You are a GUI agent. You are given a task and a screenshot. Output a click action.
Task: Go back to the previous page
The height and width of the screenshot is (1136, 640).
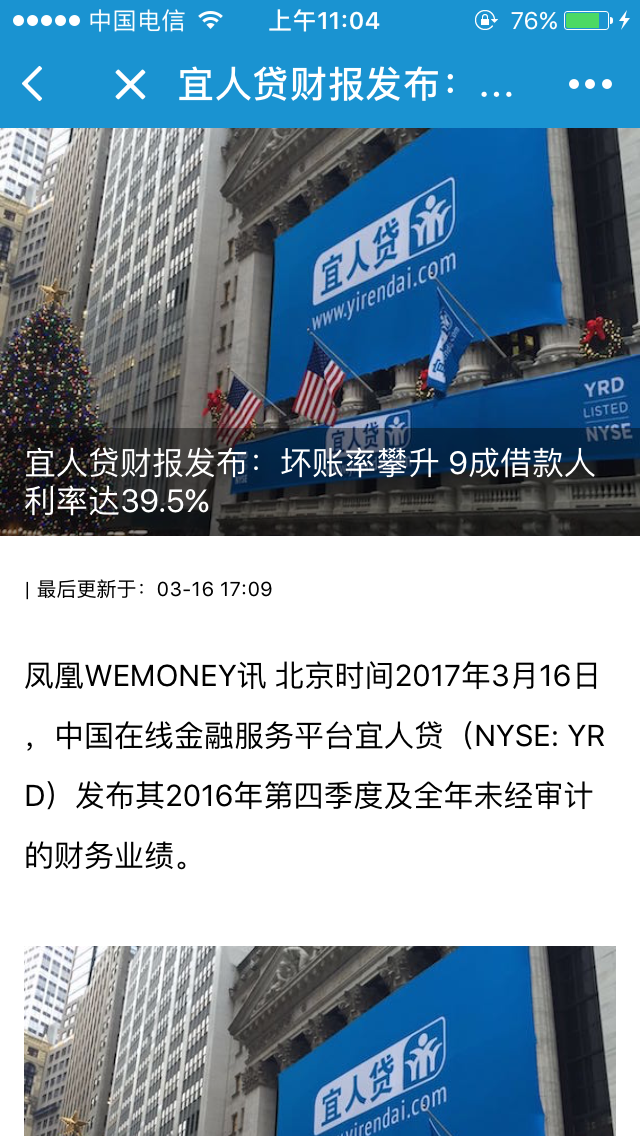(x=33, y=85)
